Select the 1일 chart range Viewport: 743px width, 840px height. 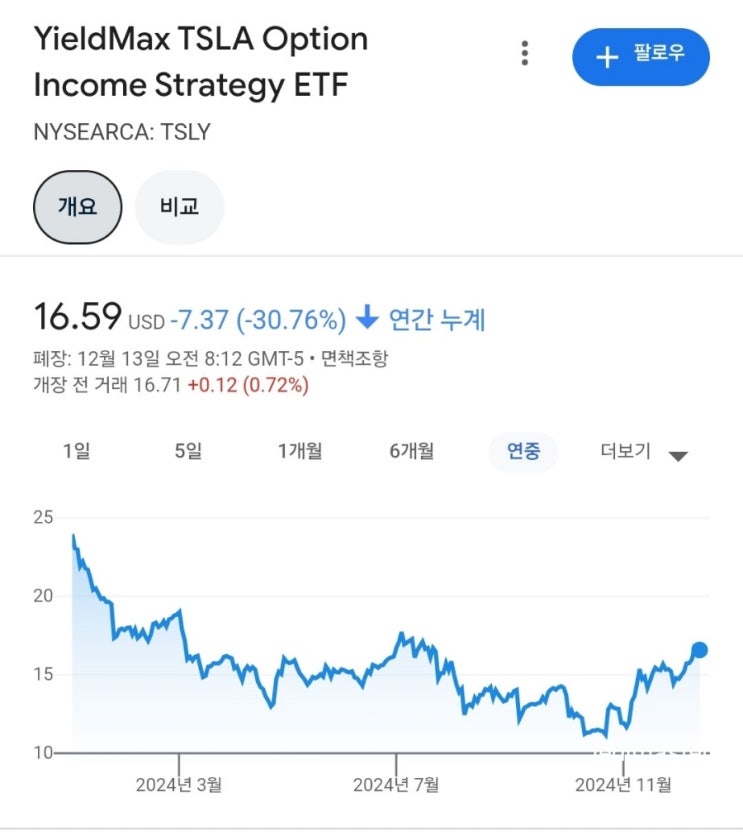click(76, 451)
